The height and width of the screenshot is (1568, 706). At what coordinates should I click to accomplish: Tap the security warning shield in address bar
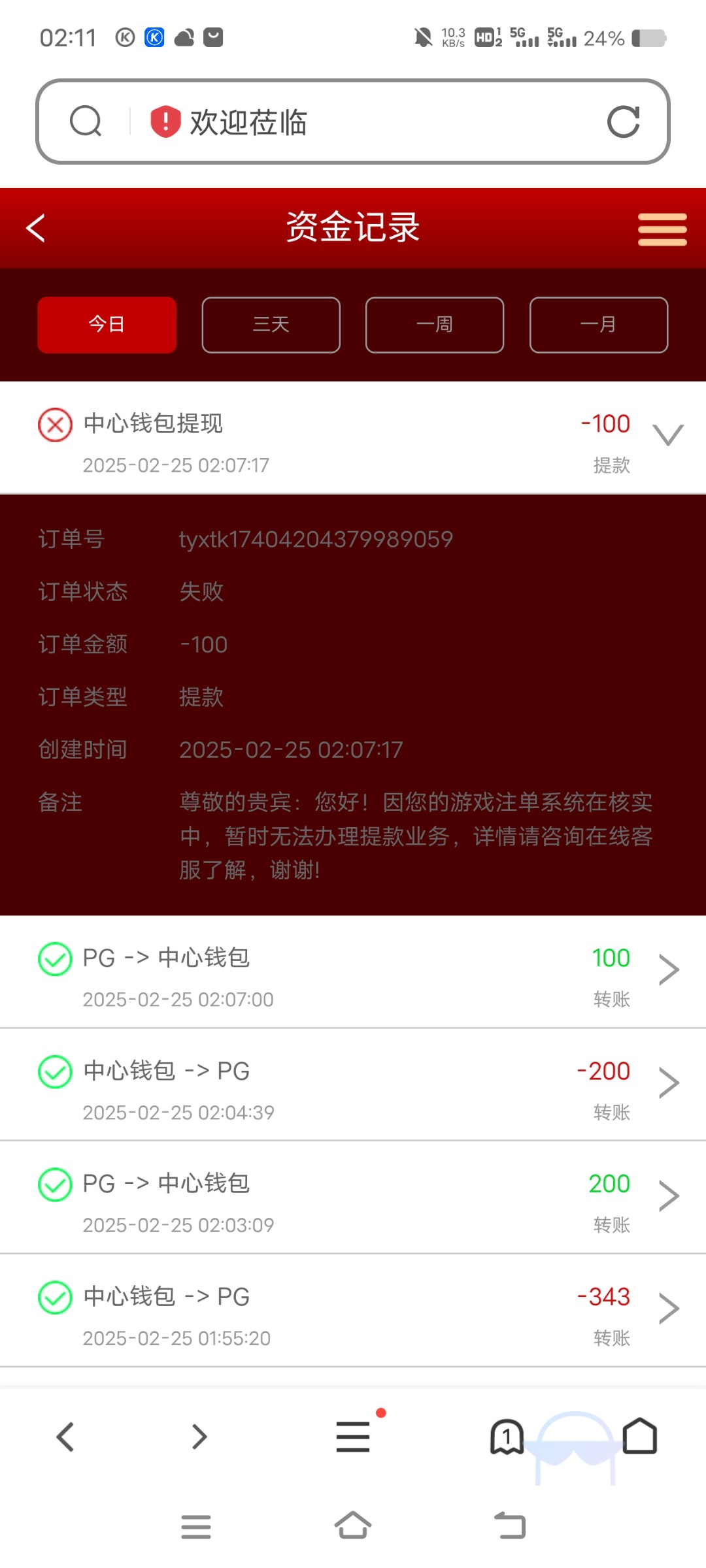[163, 120]
